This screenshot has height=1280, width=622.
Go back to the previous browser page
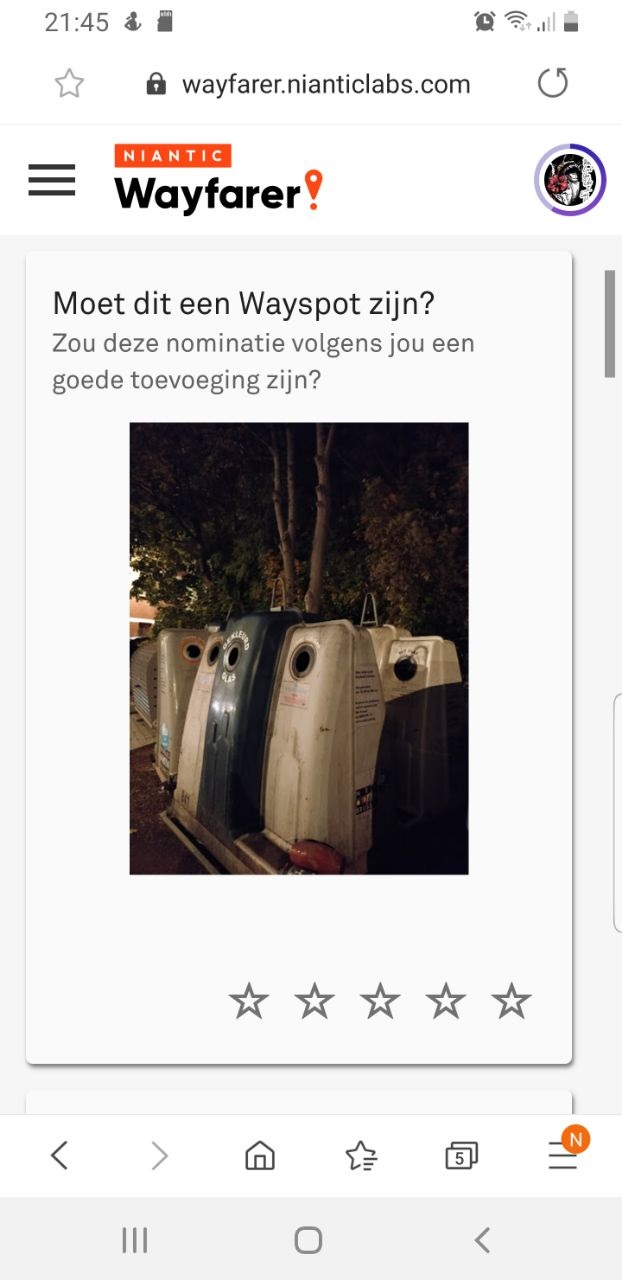tap(59, 1156)
